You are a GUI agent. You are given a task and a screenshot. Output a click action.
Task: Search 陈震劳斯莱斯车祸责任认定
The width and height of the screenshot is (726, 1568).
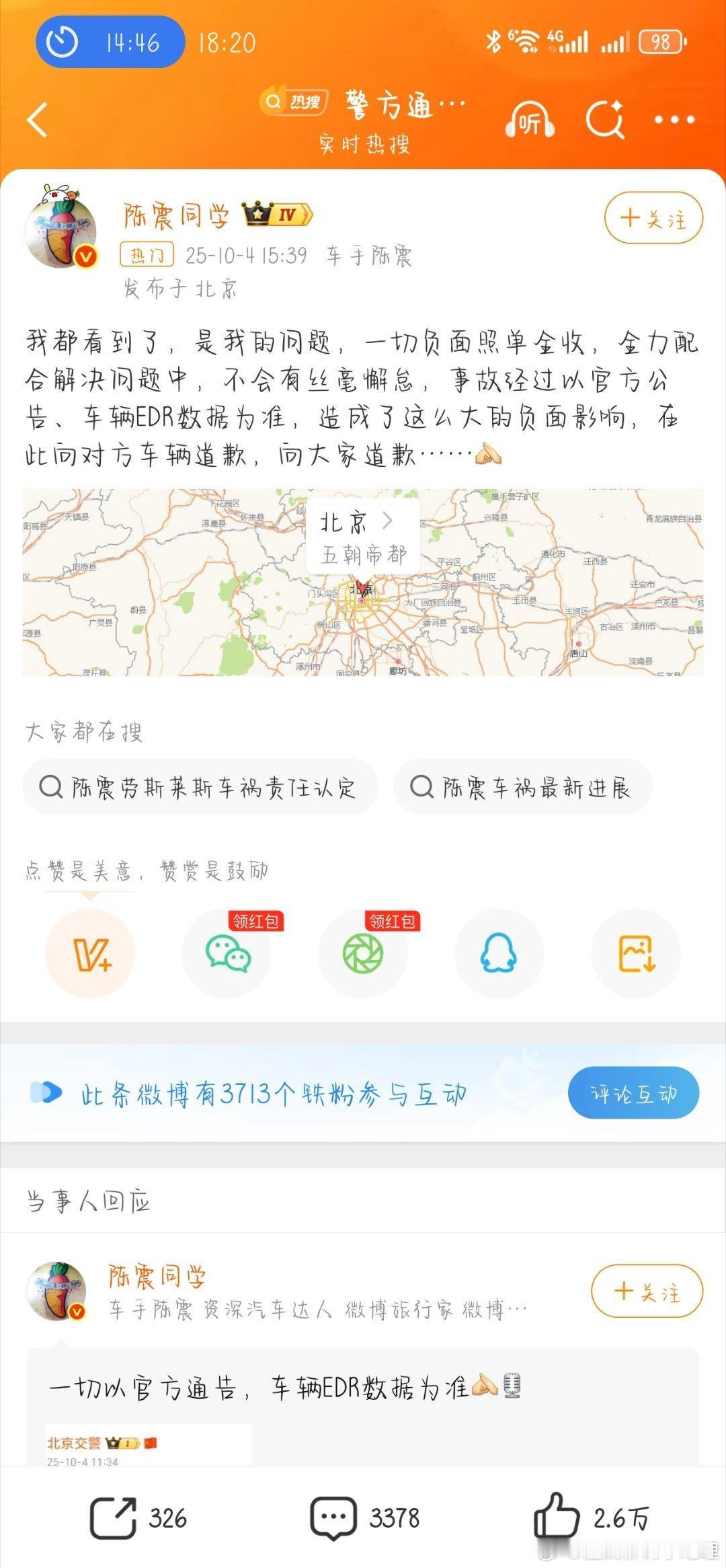coord(200,787)
